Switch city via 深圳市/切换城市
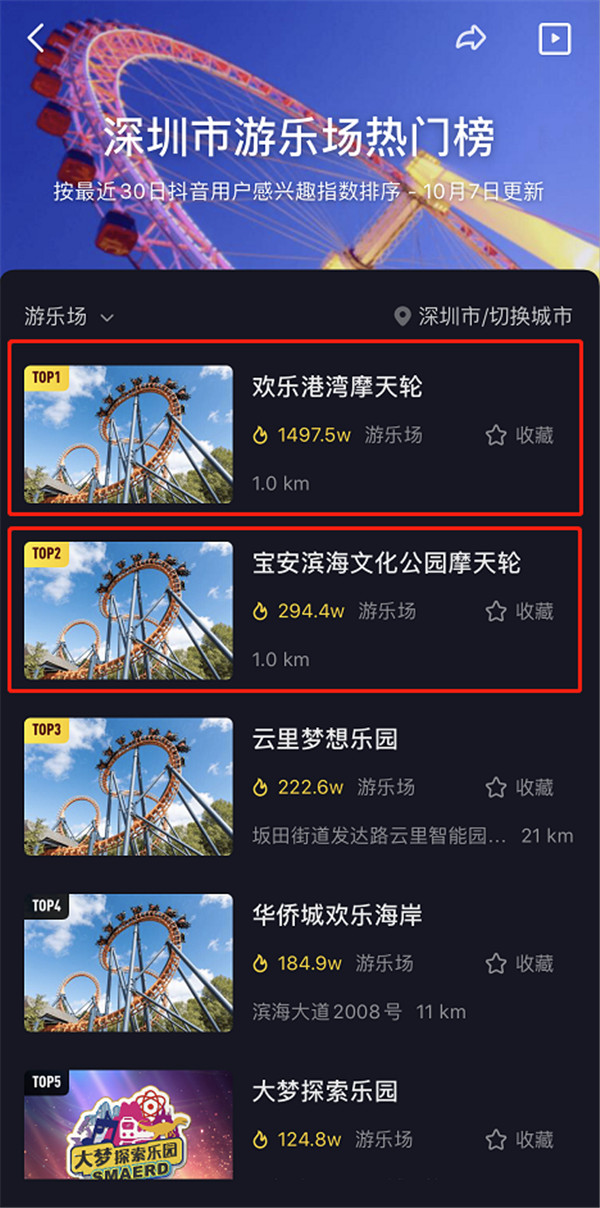Image resolution: width=600 pixels, height=1208 pixels. (484, 317)
